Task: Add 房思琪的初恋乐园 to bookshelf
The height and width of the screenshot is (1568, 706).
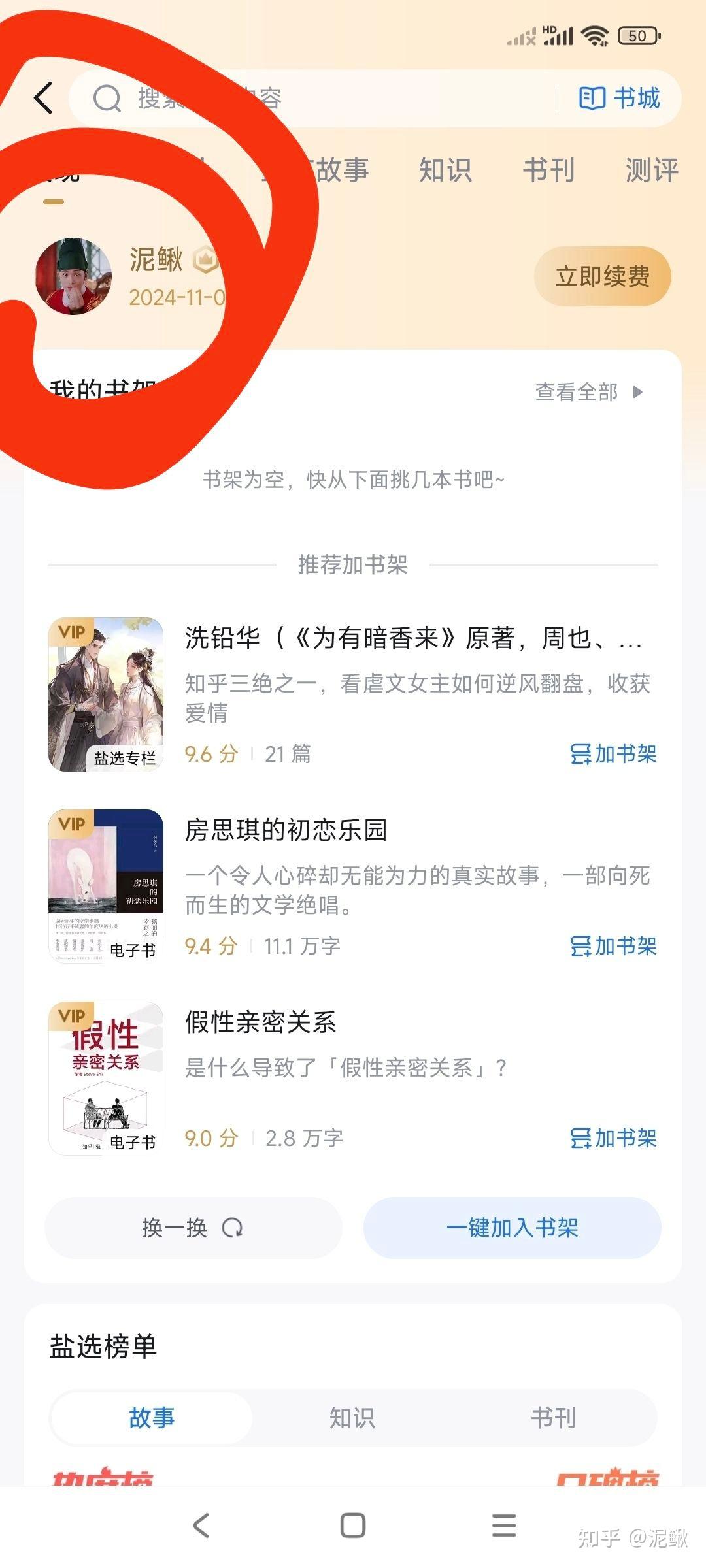Action: (x=613, y=945)
